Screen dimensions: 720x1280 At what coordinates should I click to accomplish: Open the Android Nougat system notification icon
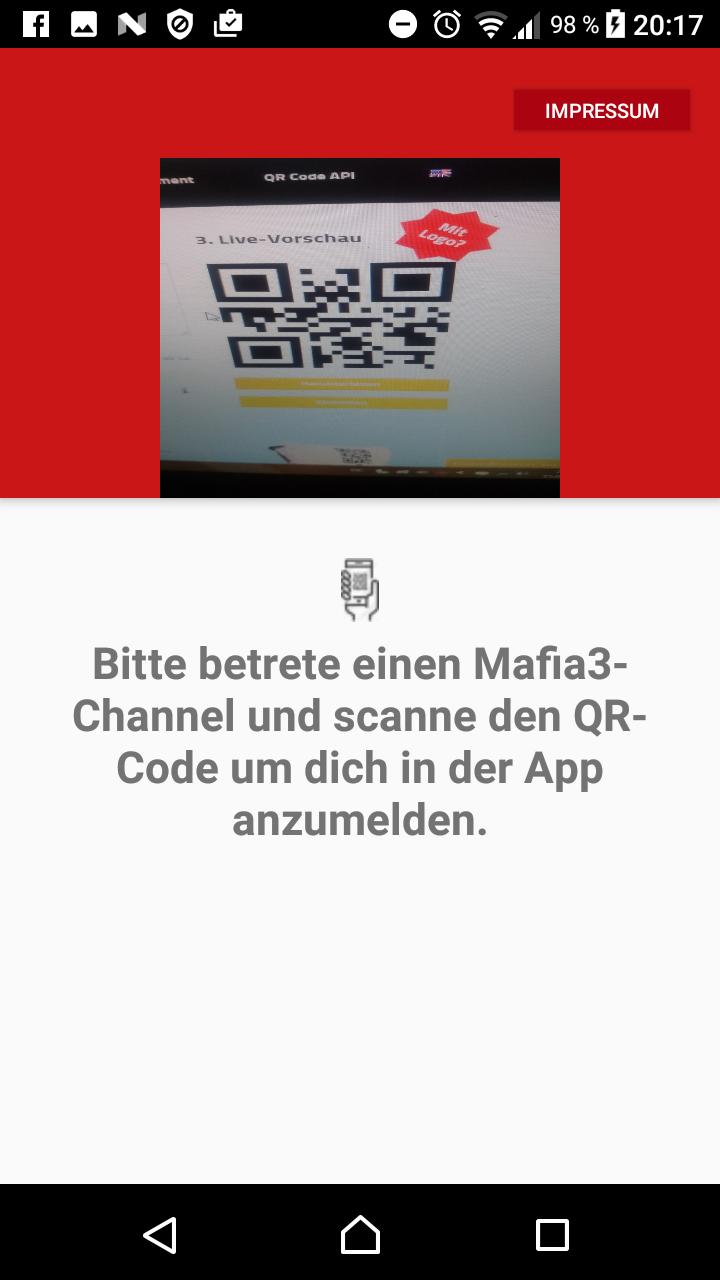click(131, 22)
